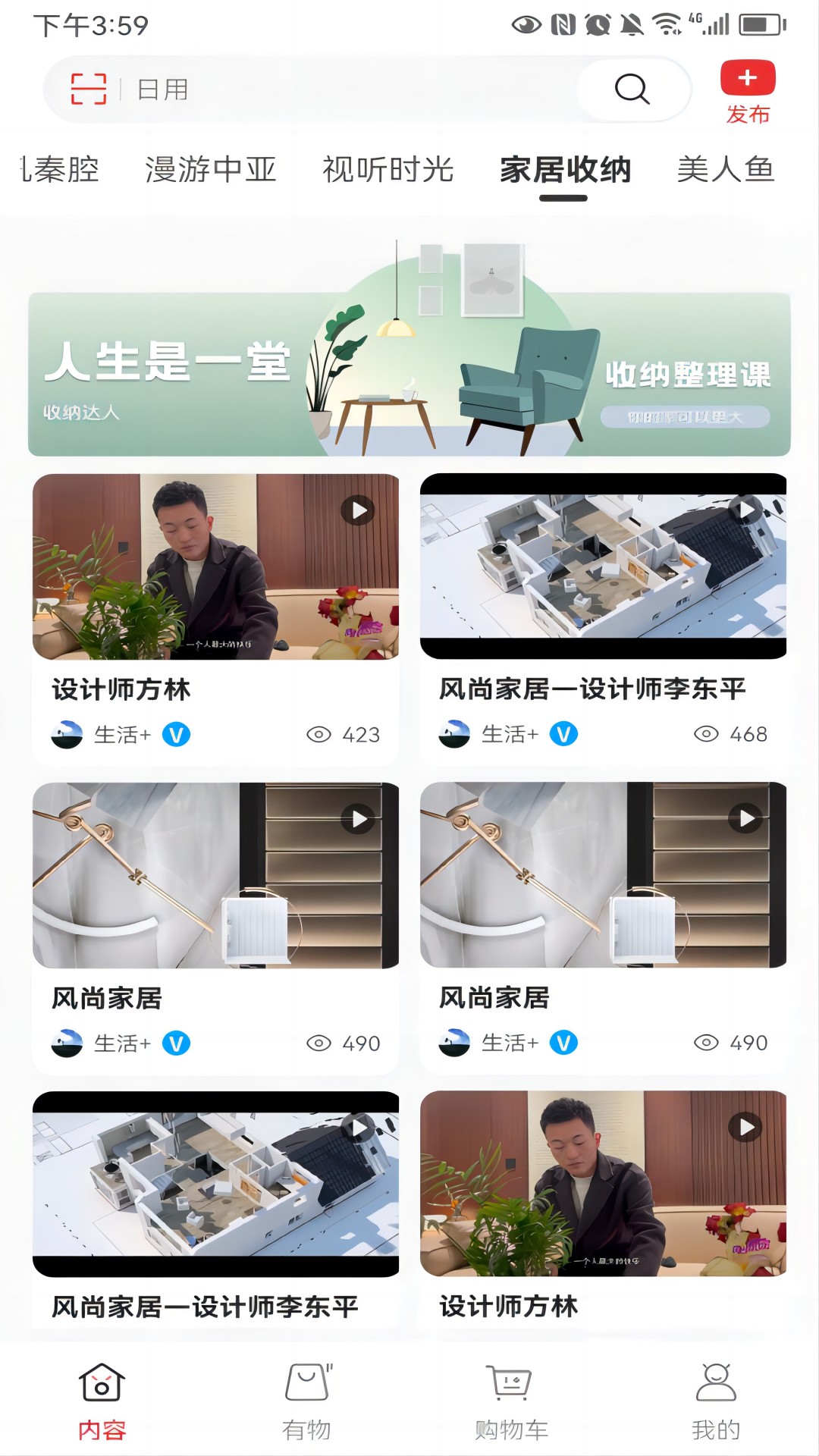Open the 423-view 设计师方林 video
The image size is (819, 1456).
[x=215, y=567]
